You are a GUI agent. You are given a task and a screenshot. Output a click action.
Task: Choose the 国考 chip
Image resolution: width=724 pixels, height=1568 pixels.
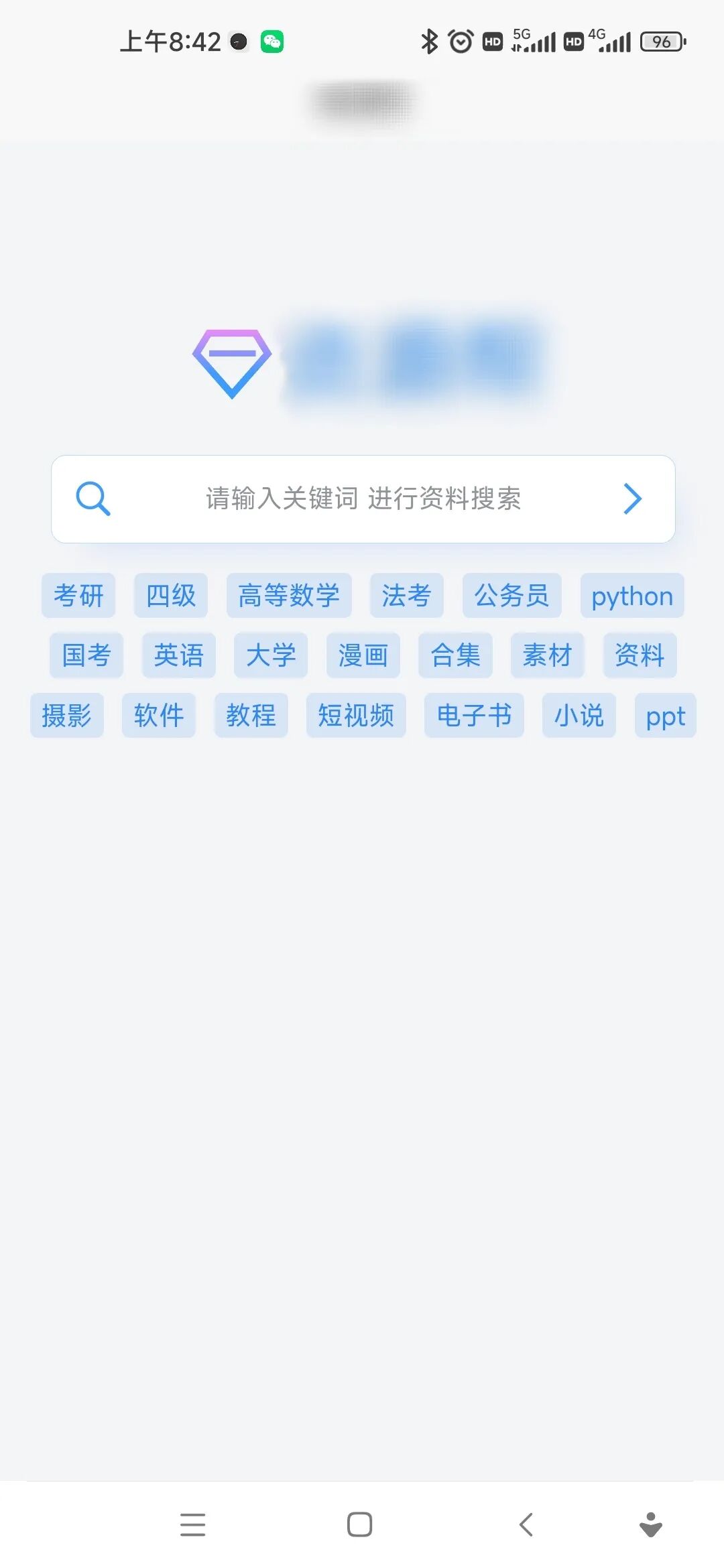coord(86,655)
